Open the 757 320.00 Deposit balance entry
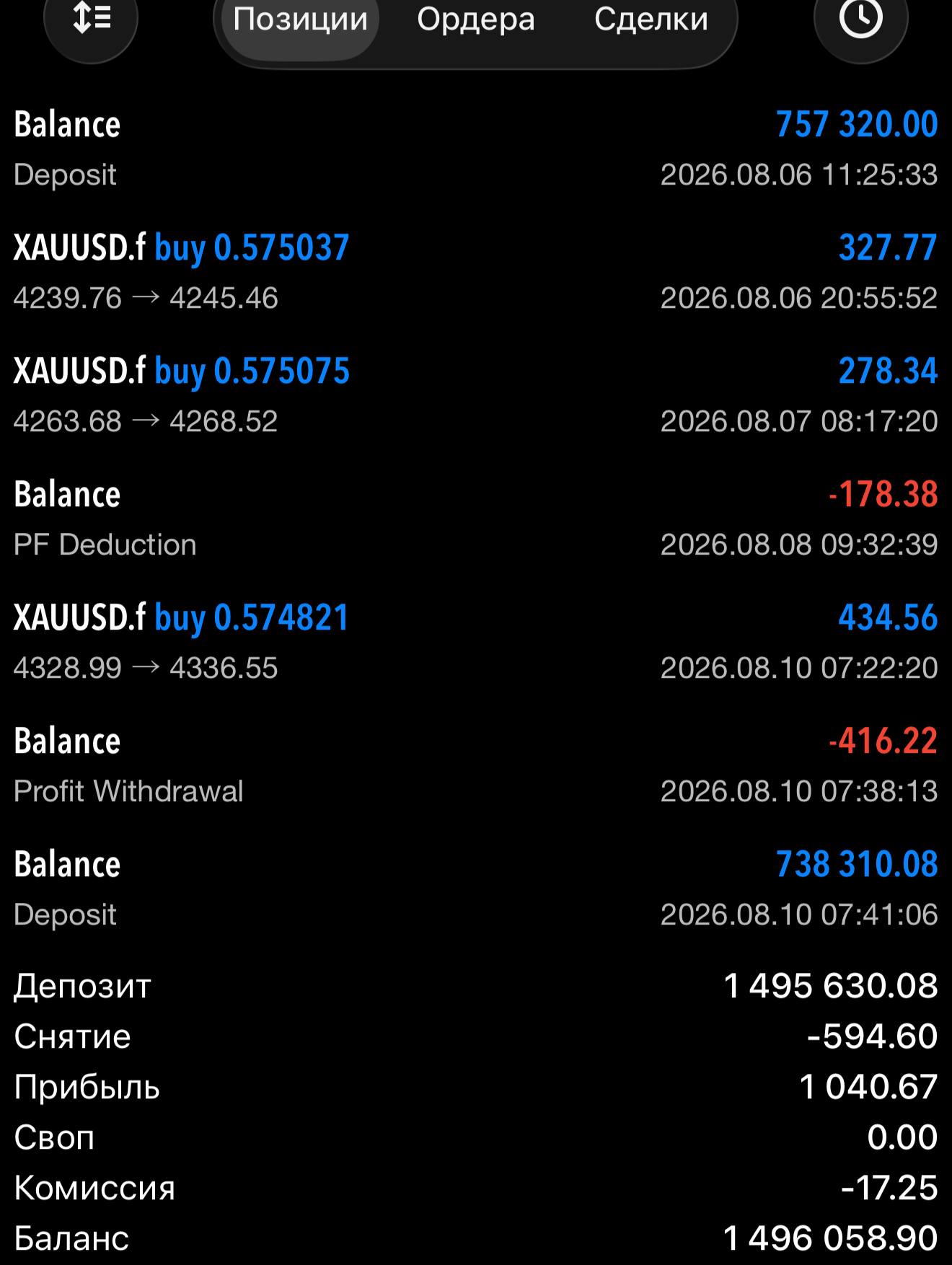The width and height of the screenshot is (952, 1265). pos(476,149)
